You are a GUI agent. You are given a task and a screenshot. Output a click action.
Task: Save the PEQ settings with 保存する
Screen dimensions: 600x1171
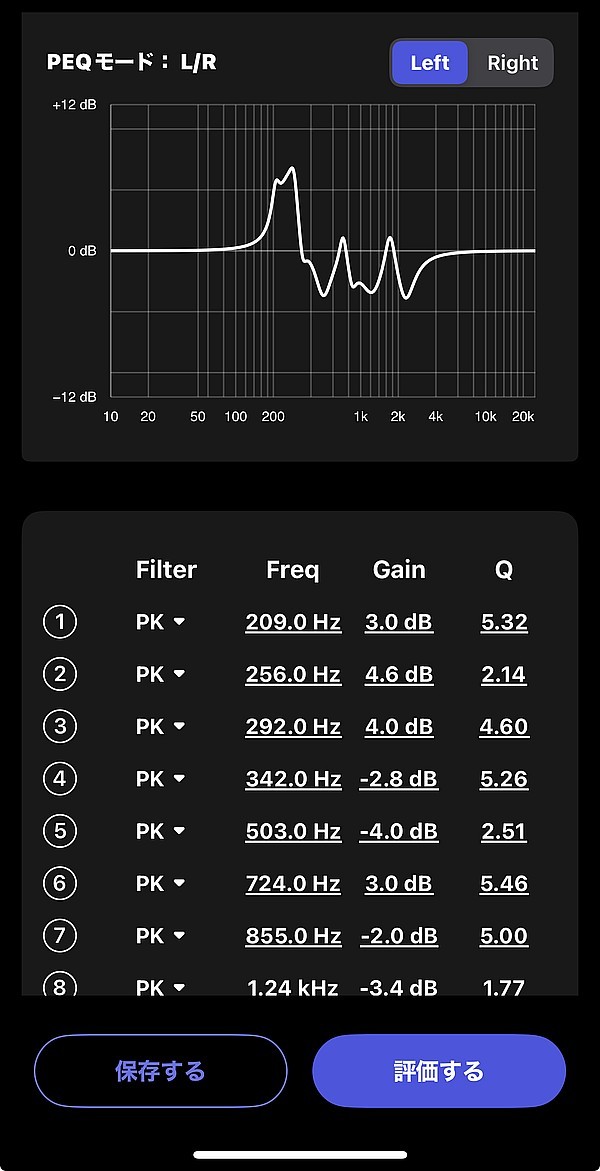pos(161,1071)
